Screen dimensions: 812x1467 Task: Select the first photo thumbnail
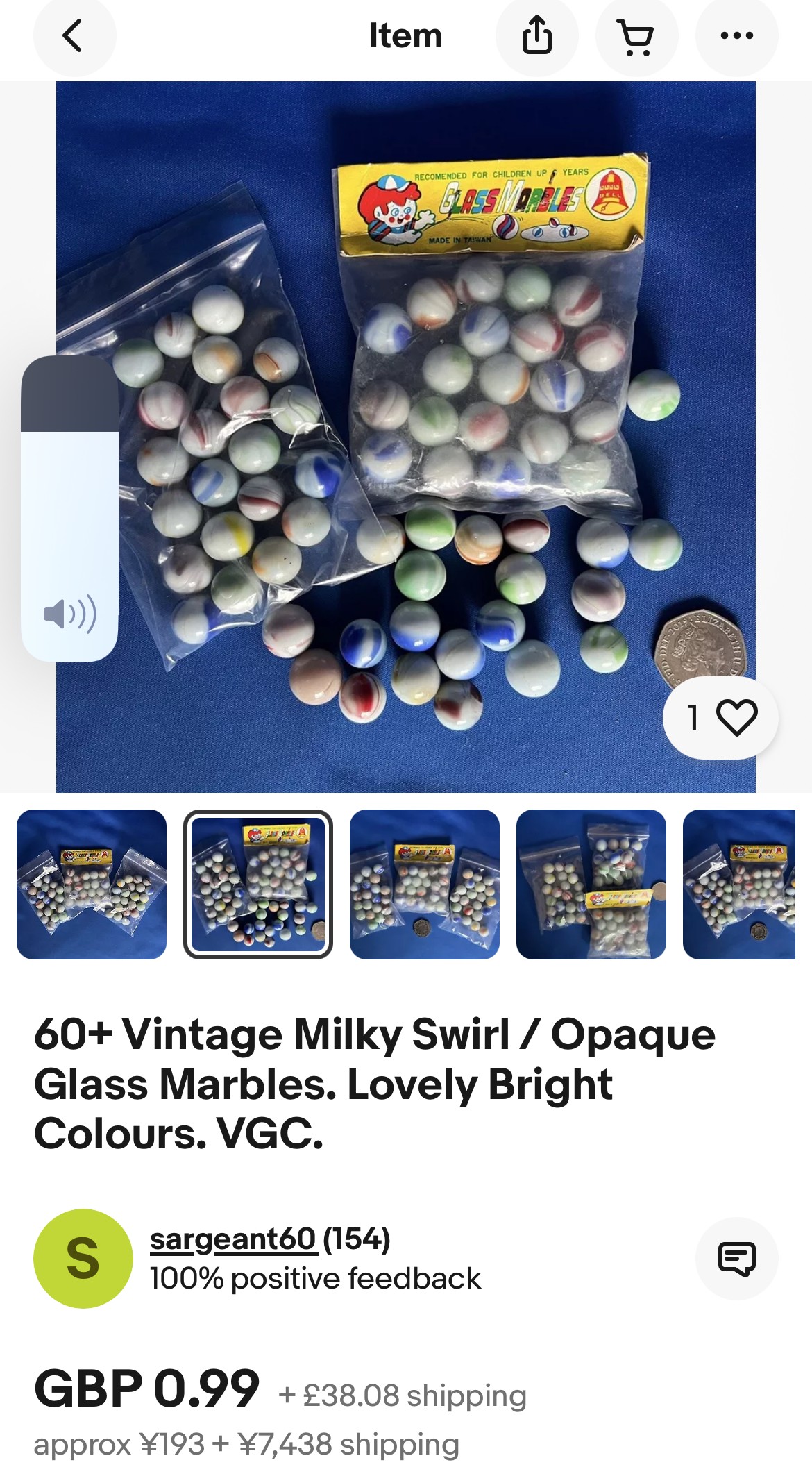[92, 885]
